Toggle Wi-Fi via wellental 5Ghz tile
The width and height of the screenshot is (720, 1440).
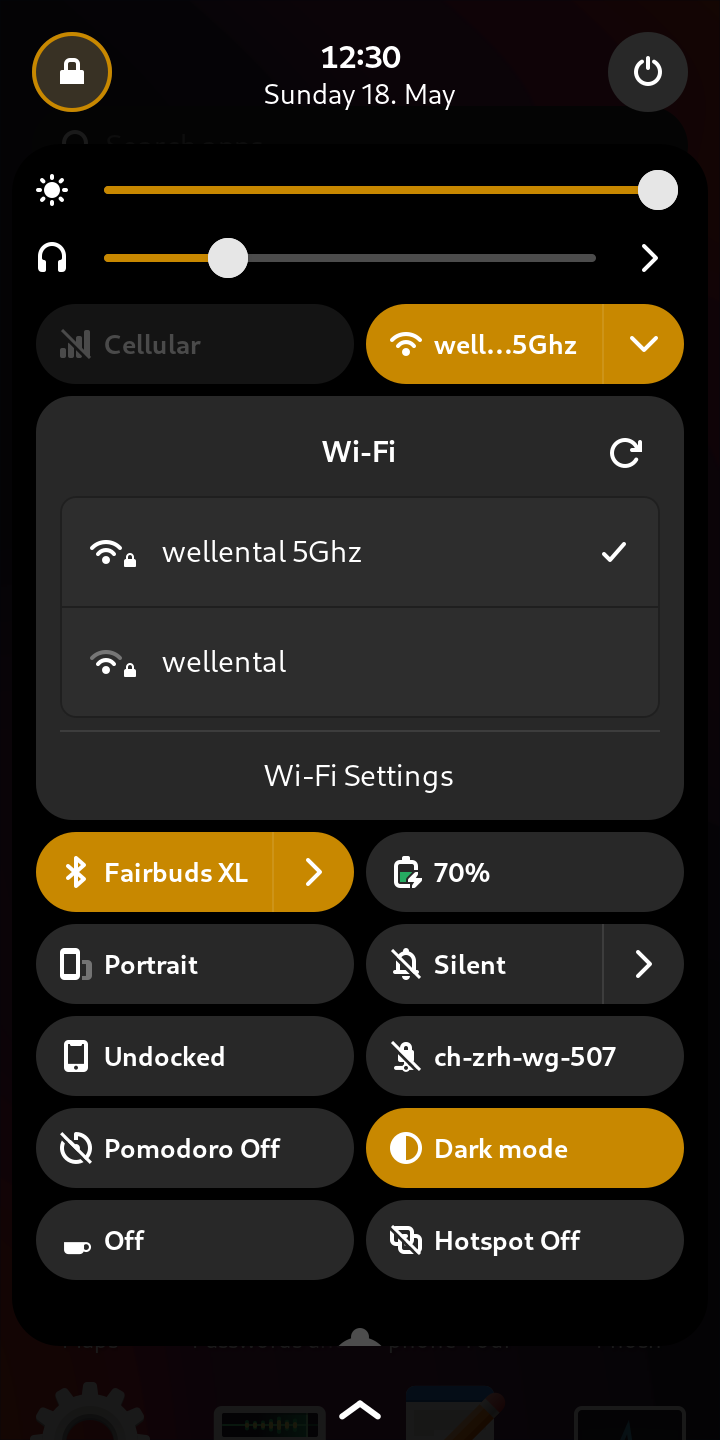(485, 344)
